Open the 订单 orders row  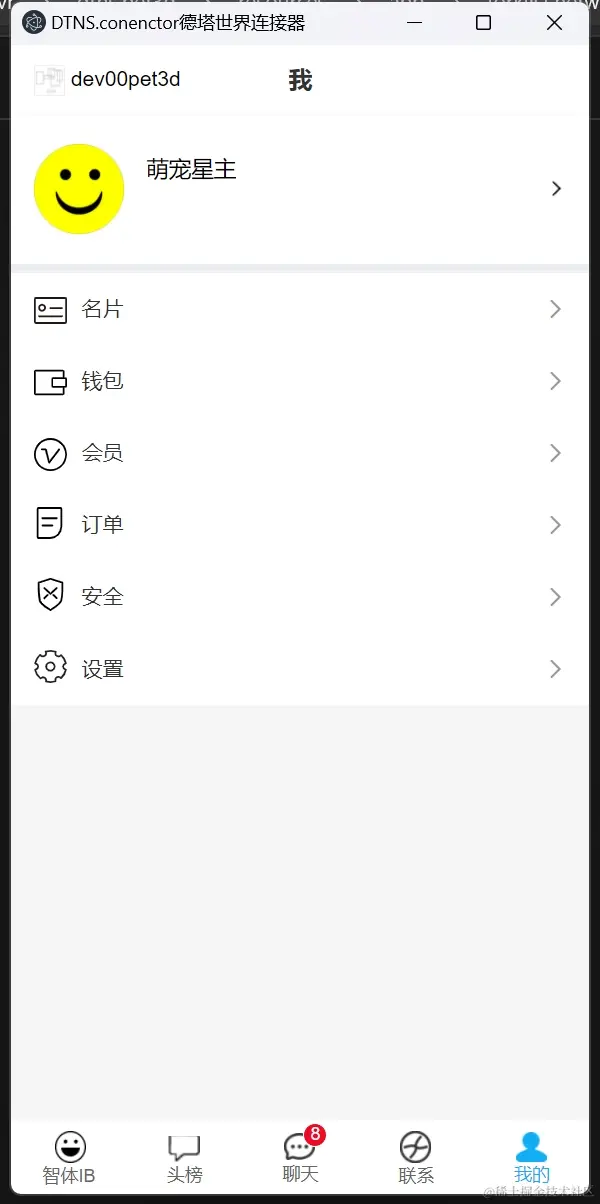300,525
